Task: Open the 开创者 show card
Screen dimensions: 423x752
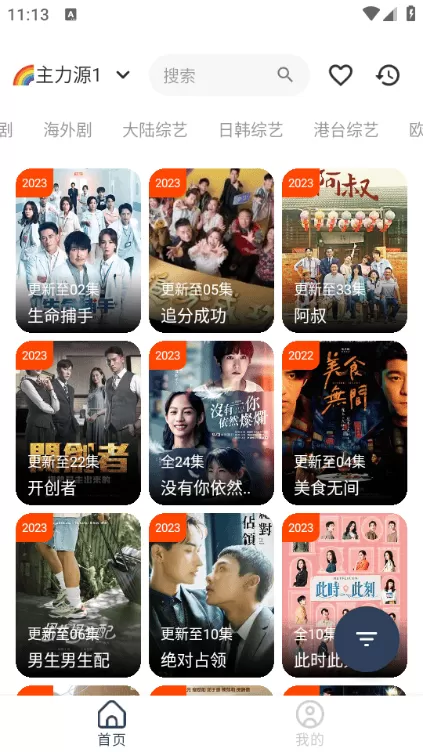Action: 78,423
